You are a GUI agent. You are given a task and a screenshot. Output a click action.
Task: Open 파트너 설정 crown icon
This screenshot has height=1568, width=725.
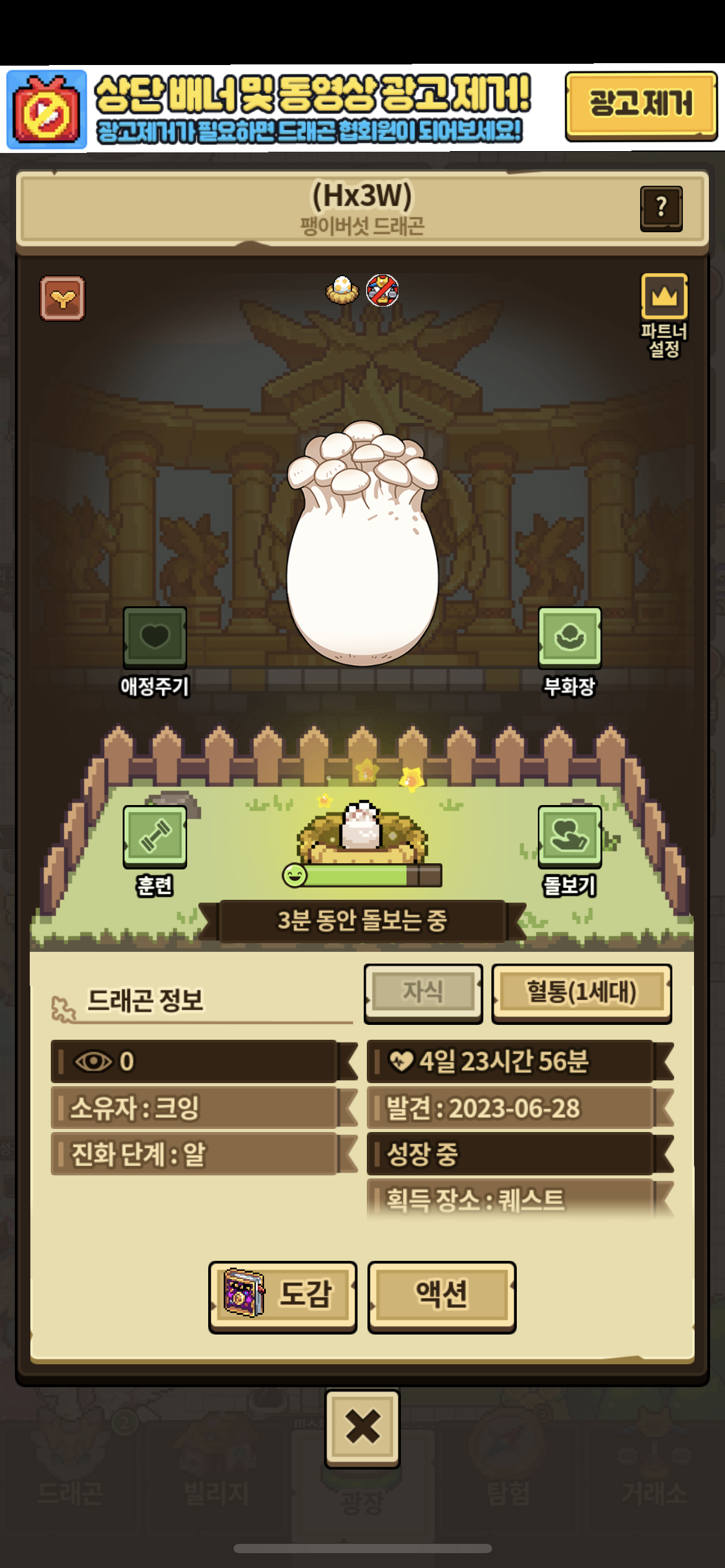664,297
